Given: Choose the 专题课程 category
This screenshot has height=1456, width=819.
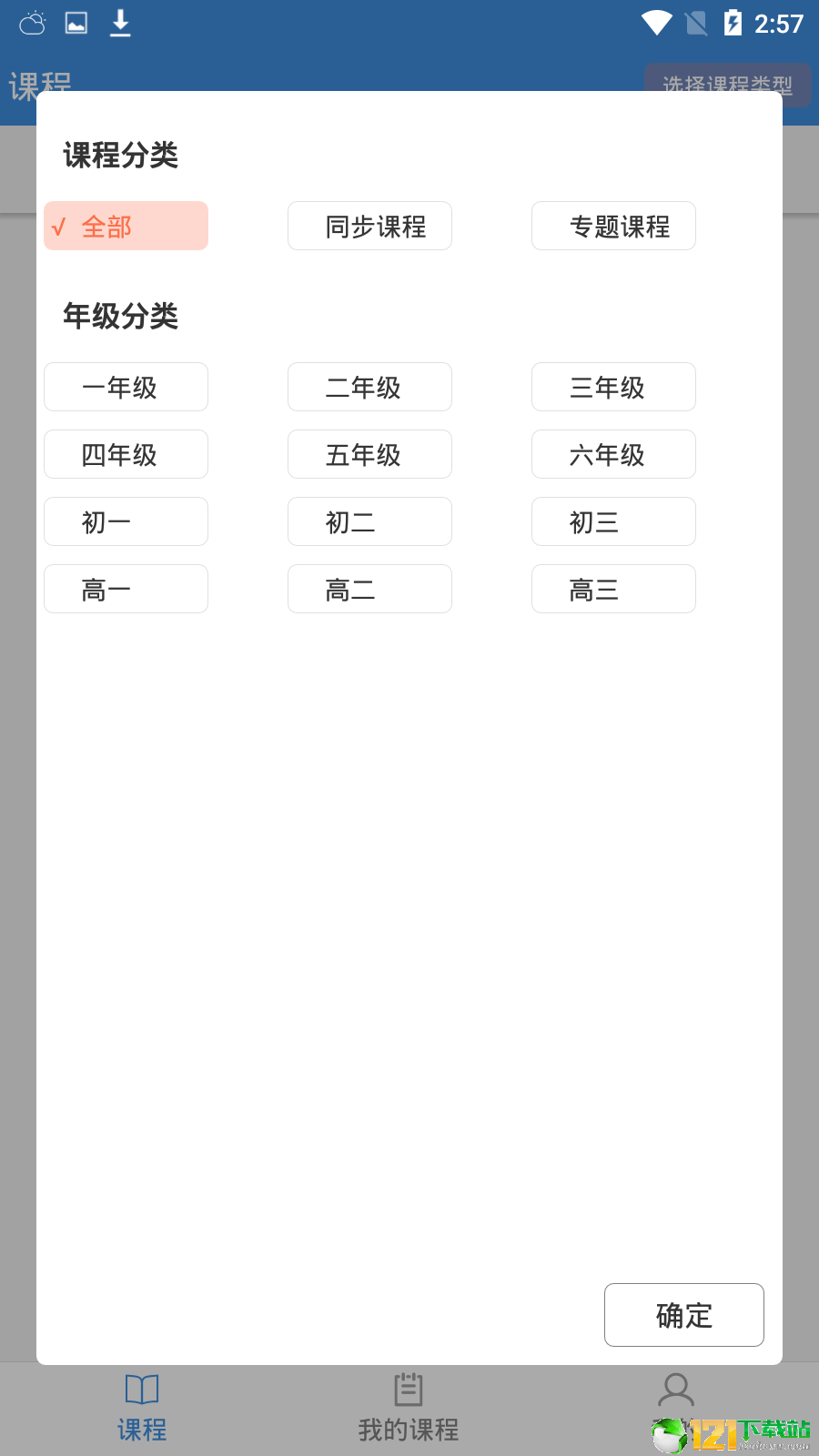Looking at the screenshot, I should pos(613,226).
